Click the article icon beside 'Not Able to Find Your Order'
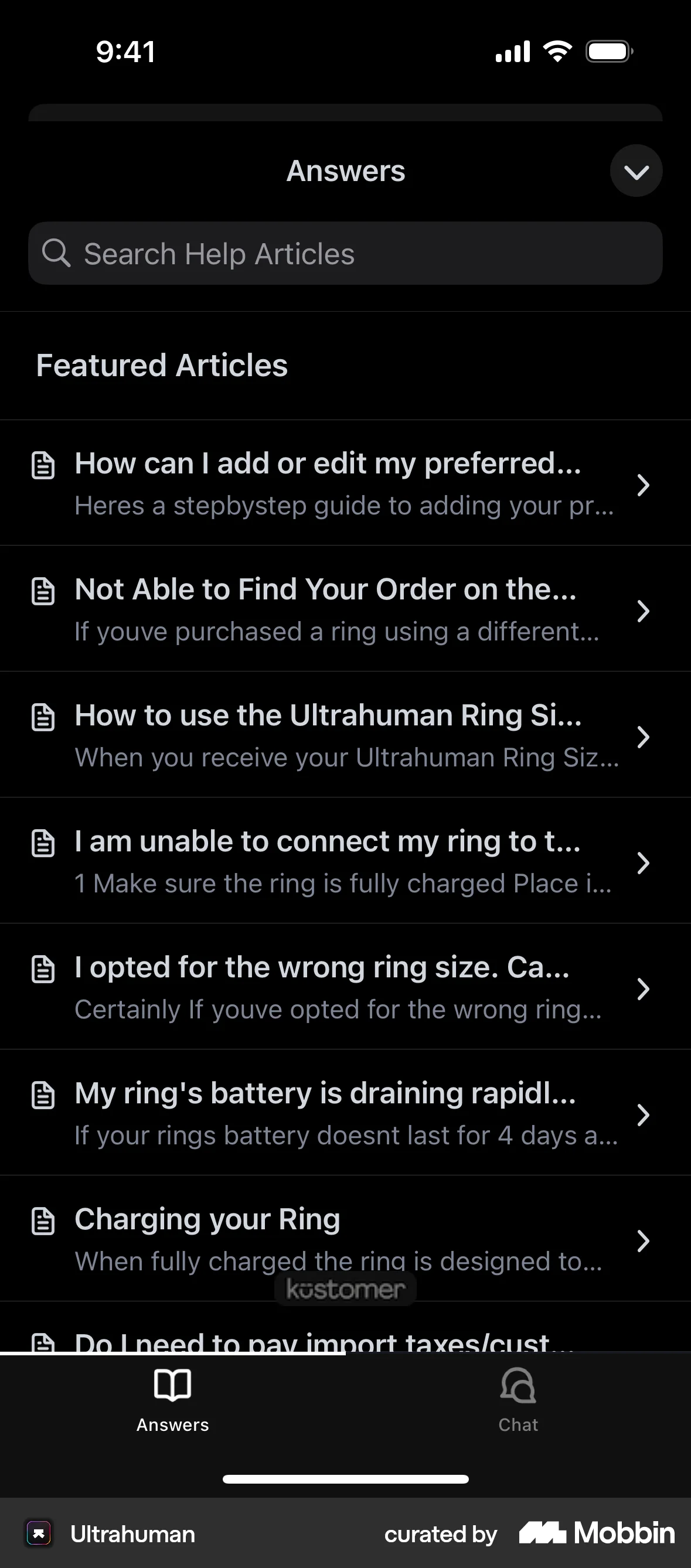Image resolution: width=691 pixels, height=1568 pixels. tap(43, 591)
